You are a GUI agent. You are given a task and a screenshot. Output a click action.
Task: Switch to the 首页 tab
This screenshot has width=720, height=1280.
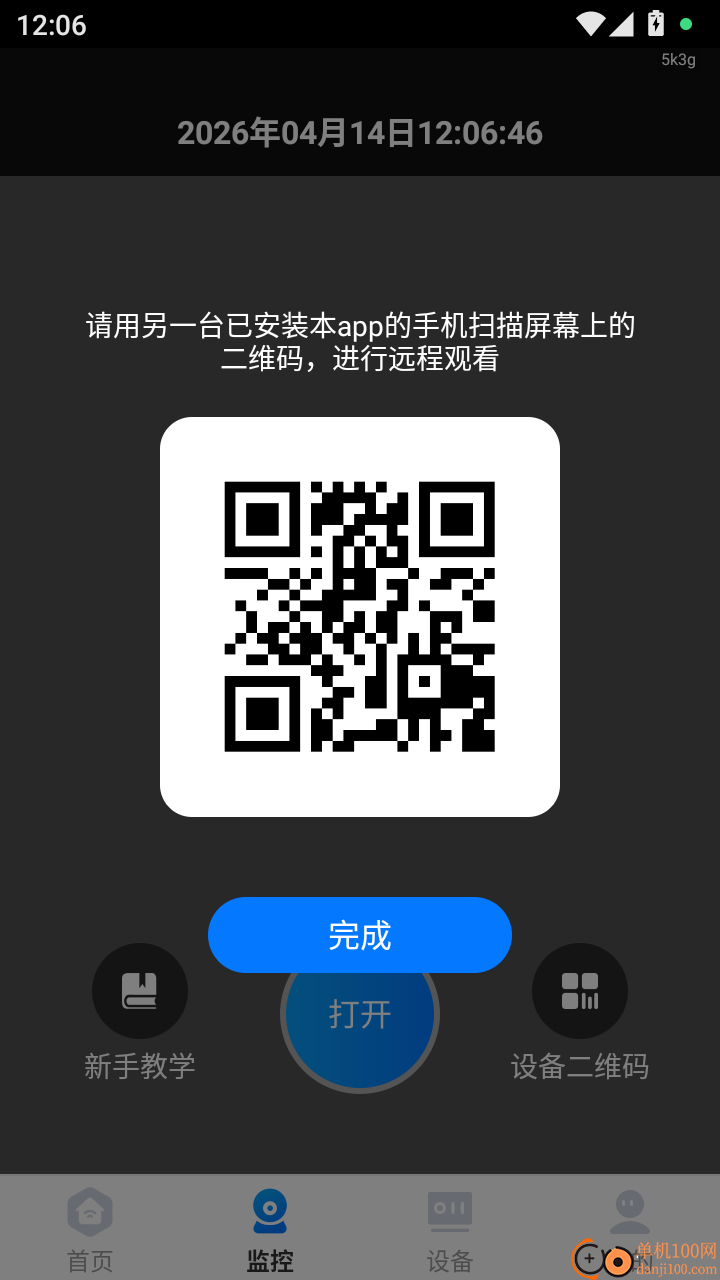click(x=89, y=1225)
